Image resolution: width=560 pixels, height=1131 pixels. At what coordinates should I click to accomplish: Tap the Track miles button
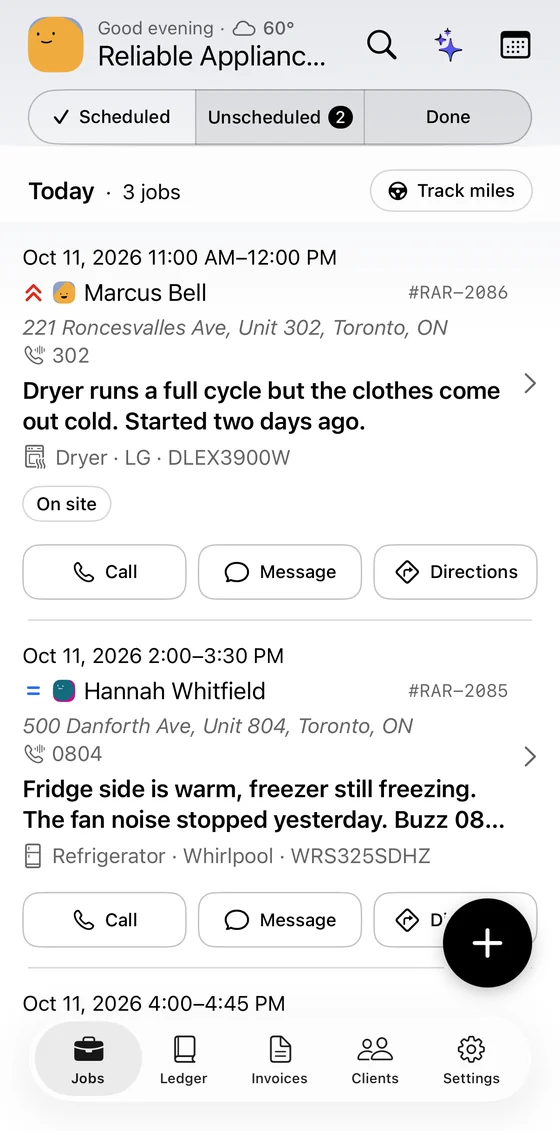[452, 191]
